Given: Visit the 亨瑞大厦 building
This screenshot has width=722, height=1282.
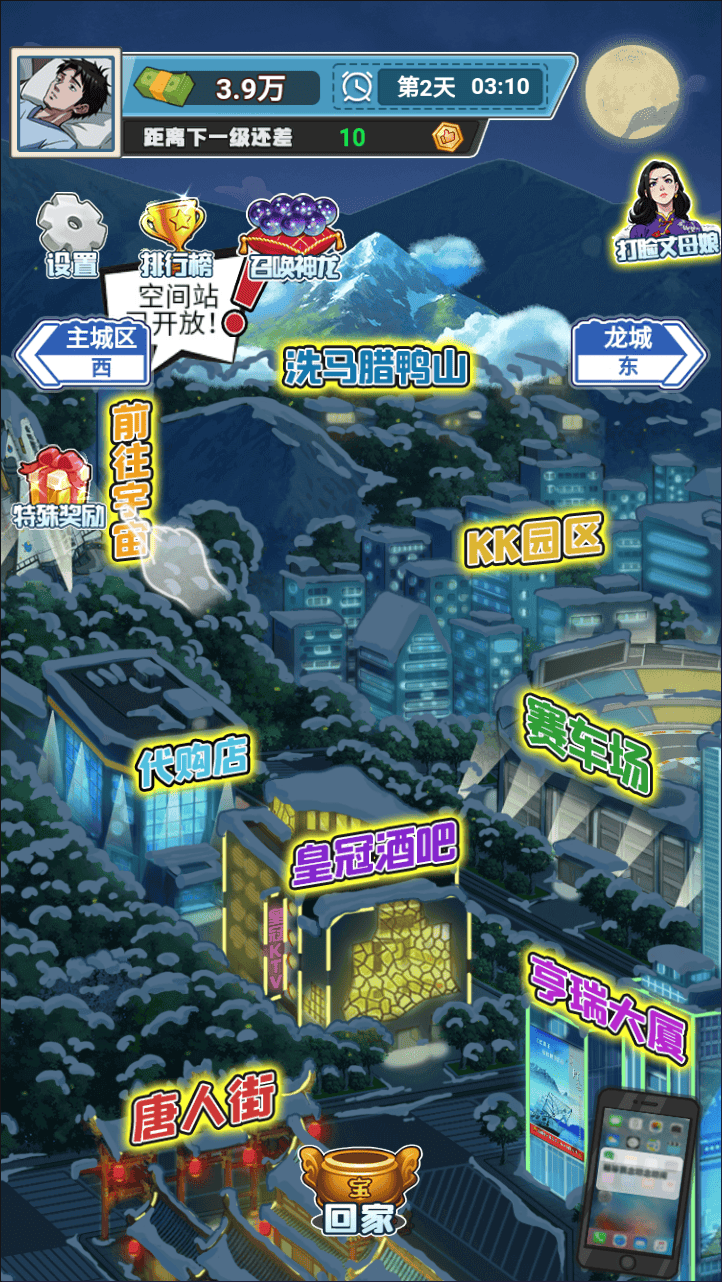Looking at the screenshot, I should click(609, 1007).
